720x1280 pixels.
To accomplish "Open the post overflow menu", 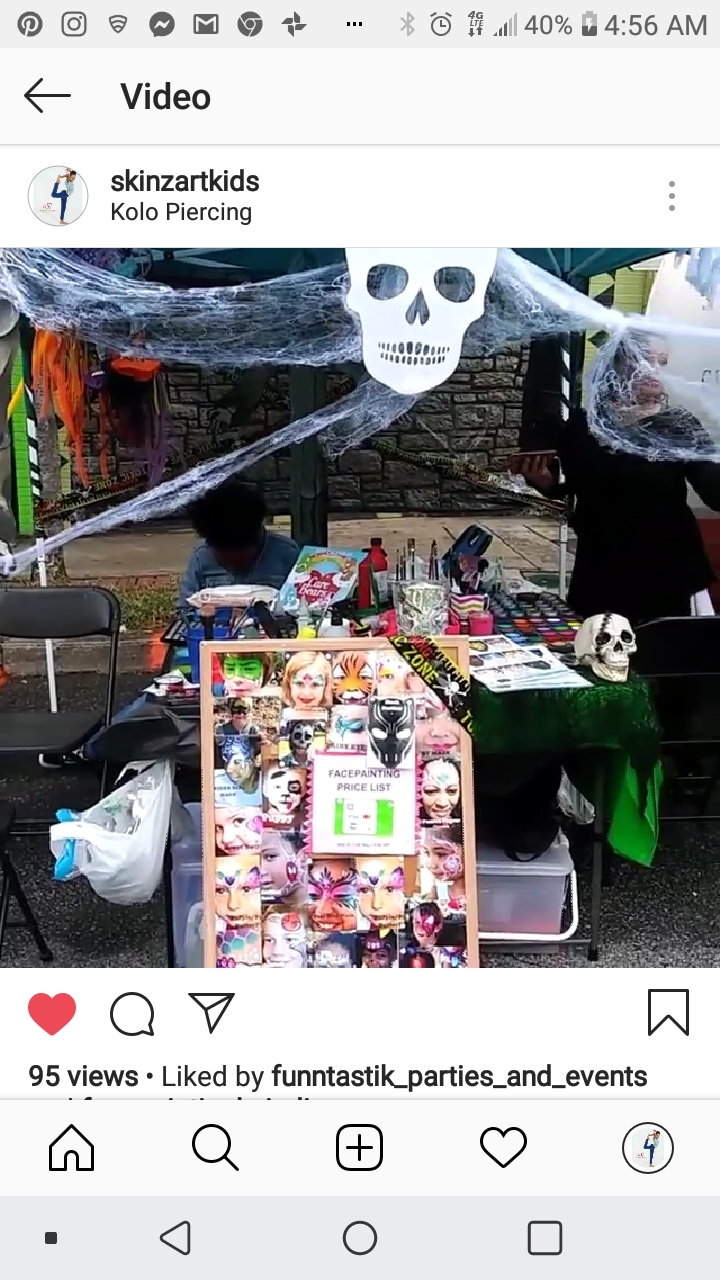I will point(672,196).
